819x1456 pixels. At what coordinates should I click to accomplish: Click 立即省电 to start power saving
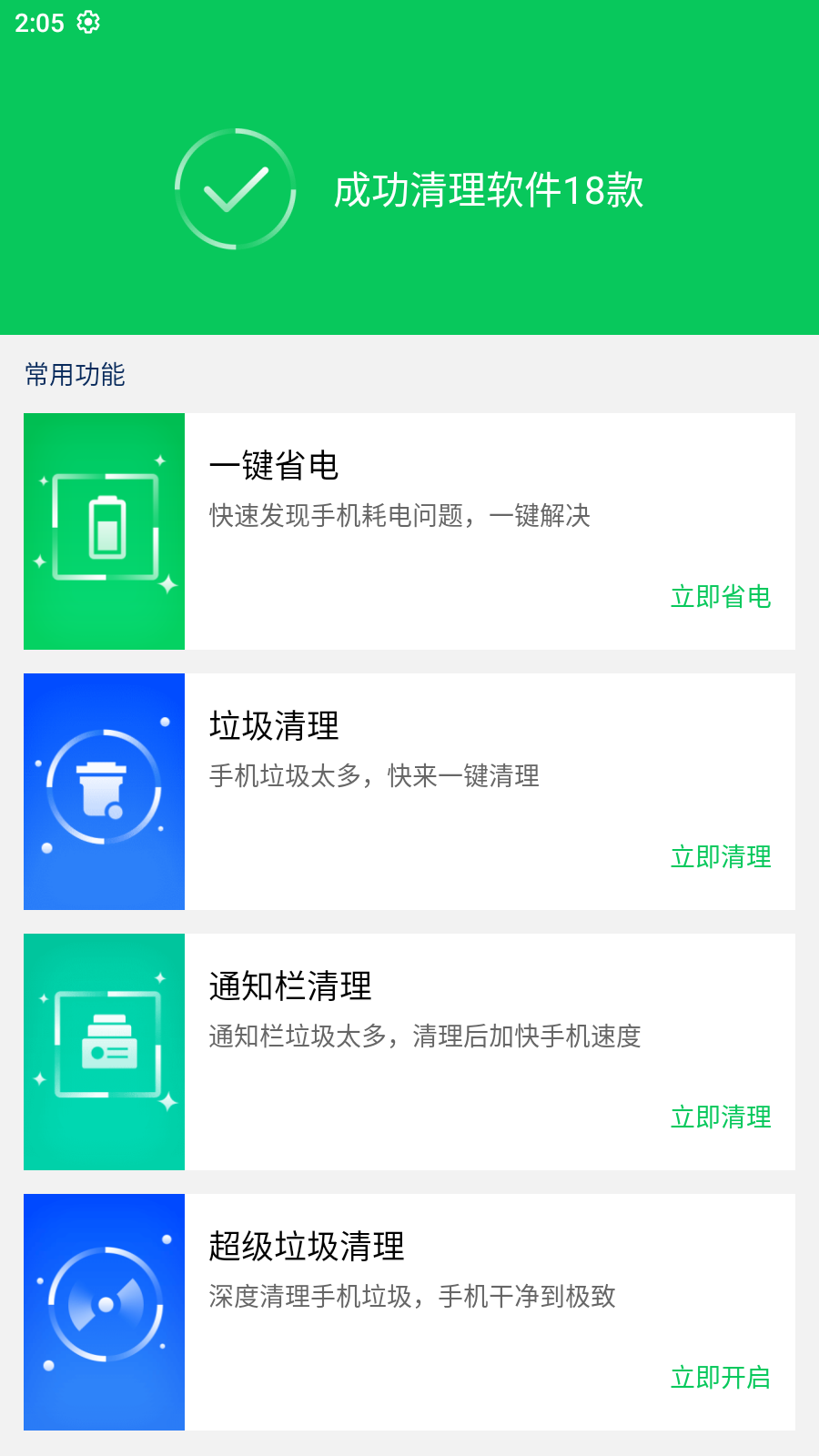coord(721,598)
